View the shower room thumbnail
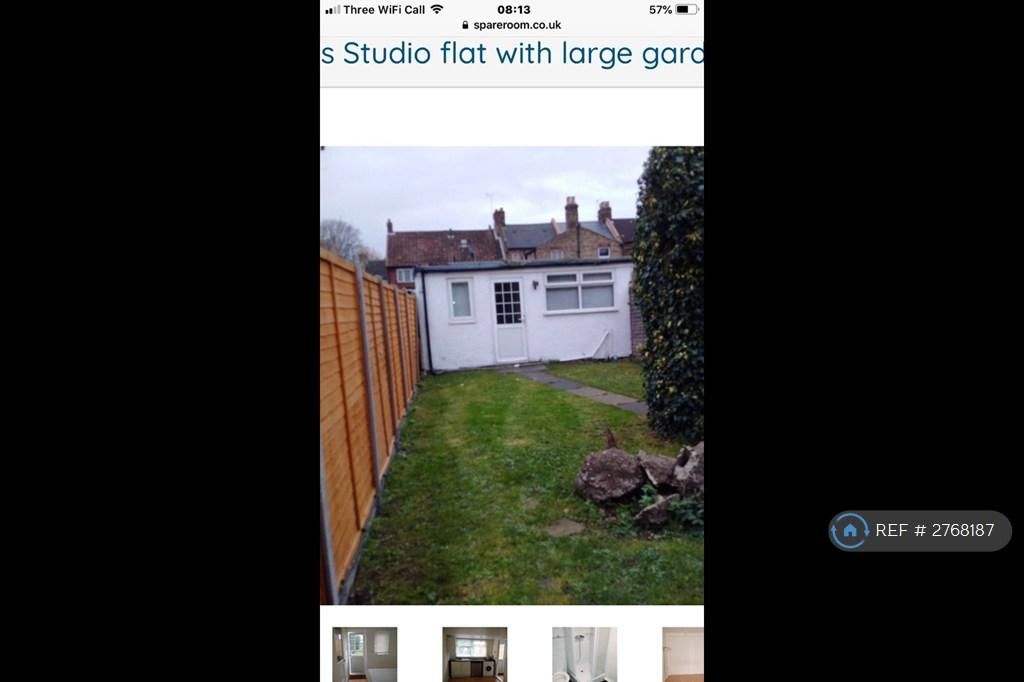1024x682 pixels. 585,654
